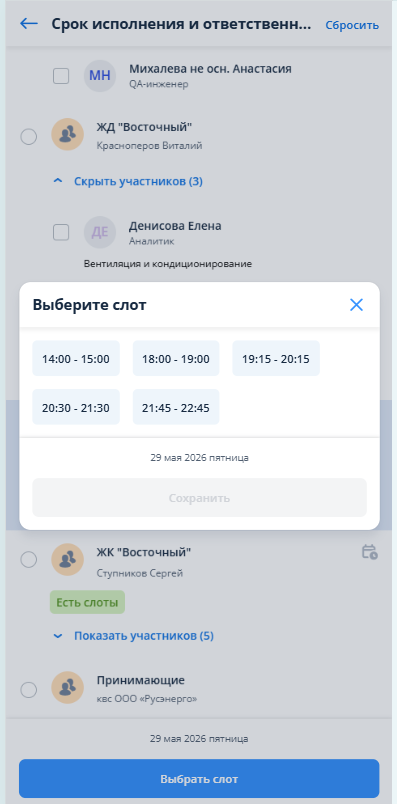Pick the 19:15 - 20:15 slot
The width and height of the screenshot is (397, 804).
[276, 358]
